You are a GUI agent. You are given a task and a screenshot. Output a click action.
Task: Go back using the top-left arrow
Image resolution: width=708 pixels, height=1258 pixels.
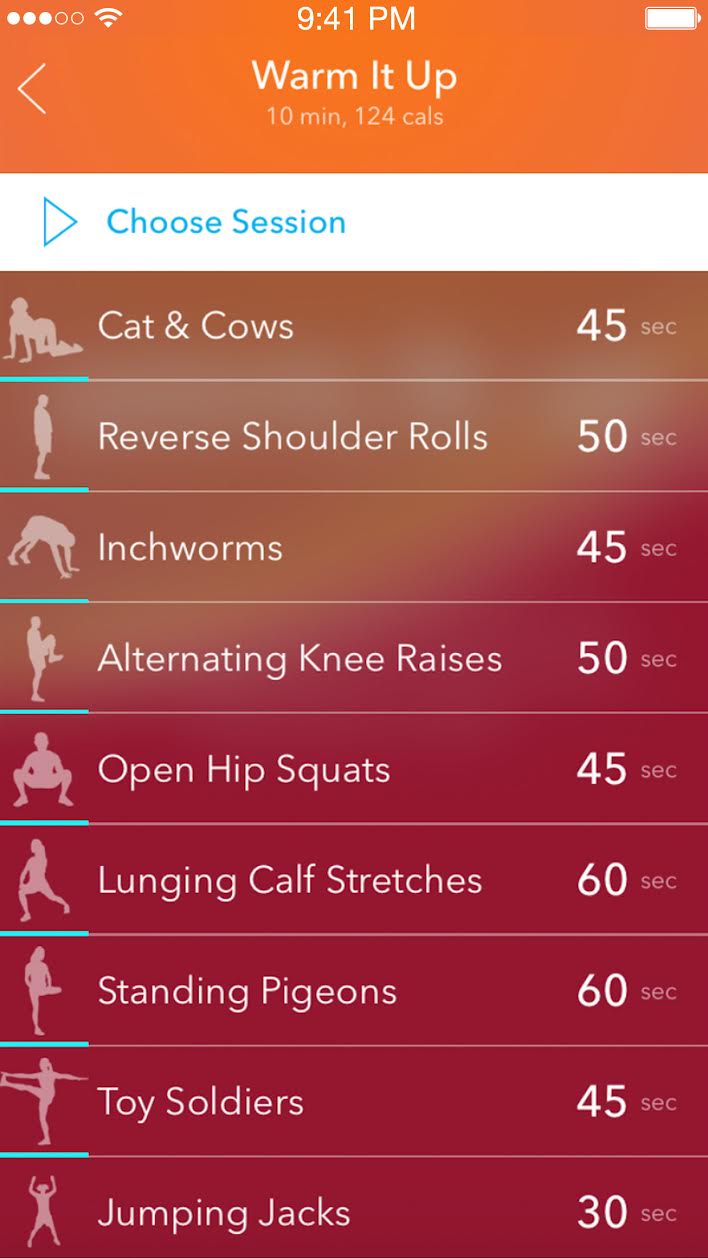pyautogui.click(x=32, y=88)
